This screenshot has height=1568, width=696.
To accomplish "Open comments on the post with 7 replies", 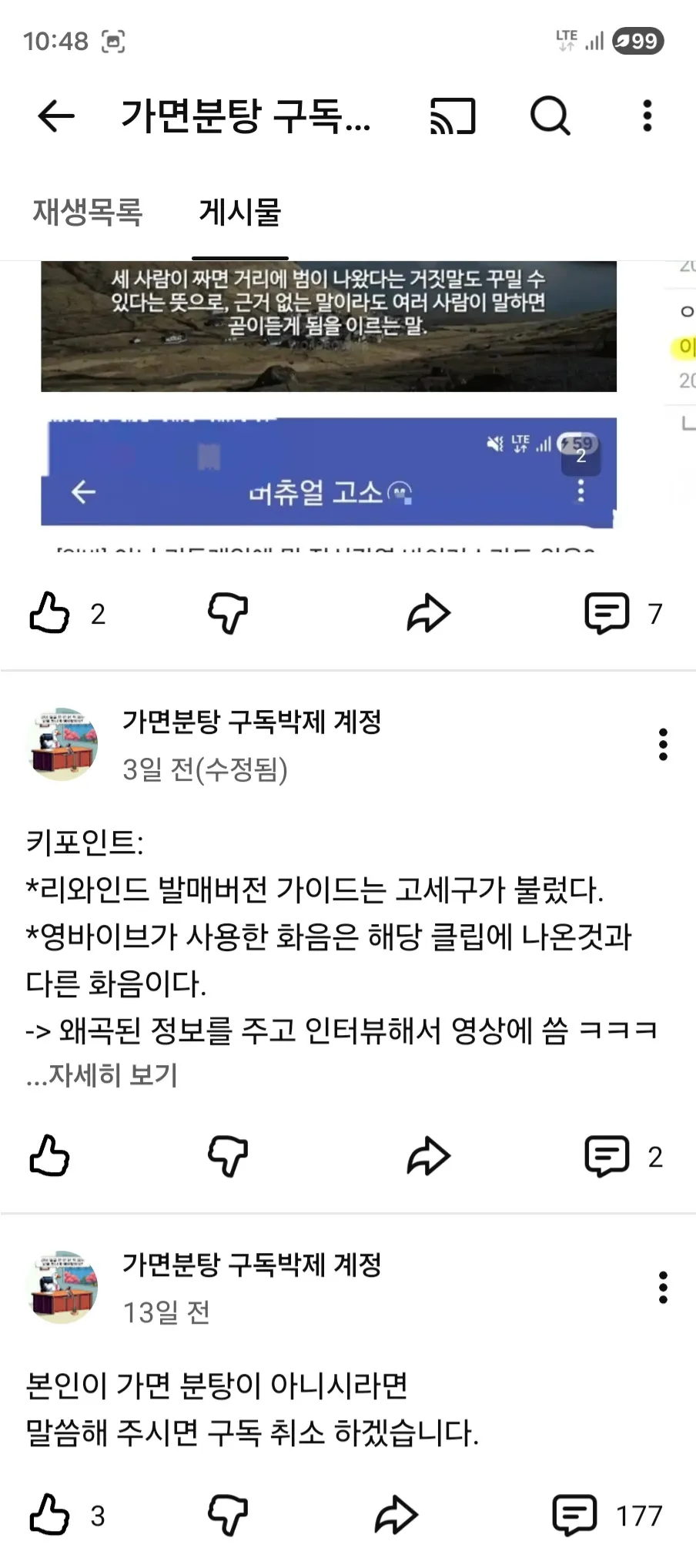I will [610, 613].
